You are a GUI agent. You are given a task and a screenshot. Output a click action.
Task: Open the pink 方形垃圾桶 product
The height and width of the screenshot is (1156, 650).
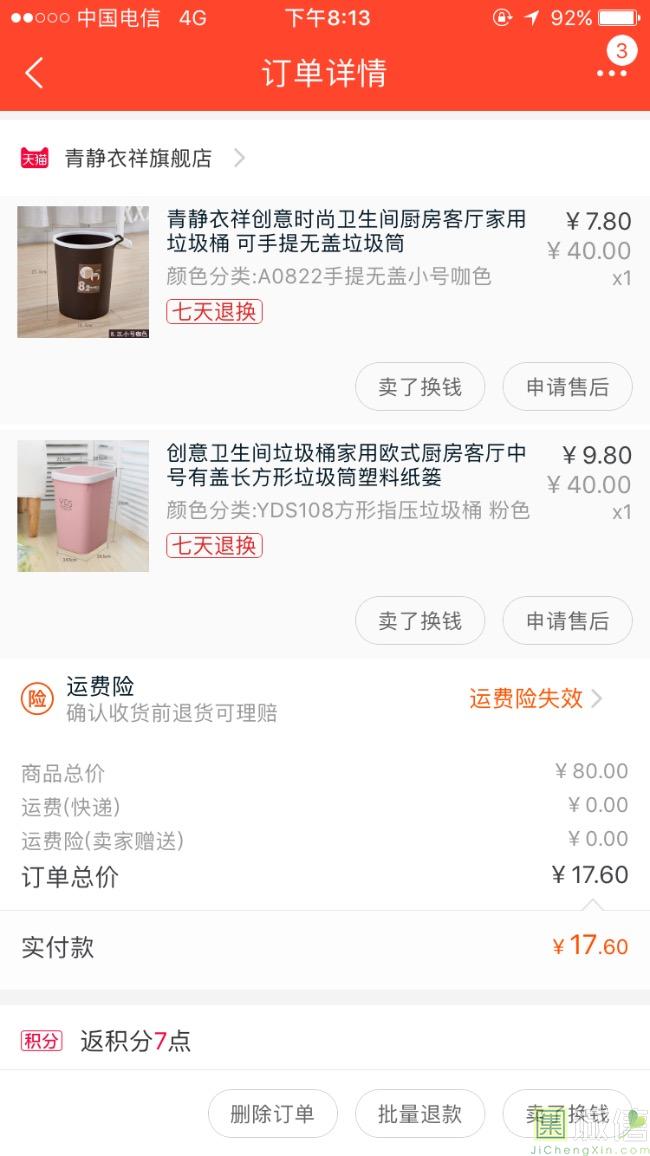(345, 465)
